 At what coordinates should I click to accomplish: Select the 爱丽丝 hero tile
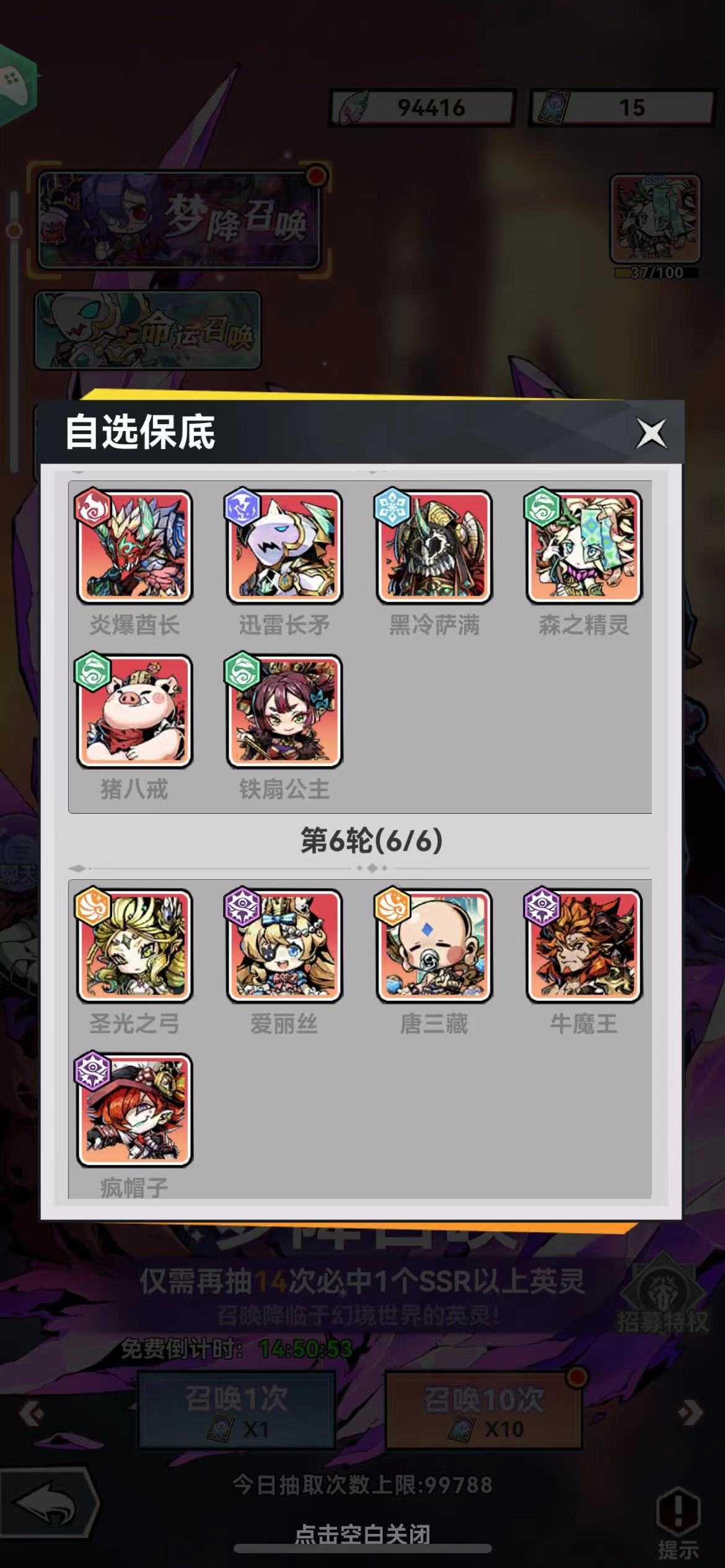(x=284, y=946)
